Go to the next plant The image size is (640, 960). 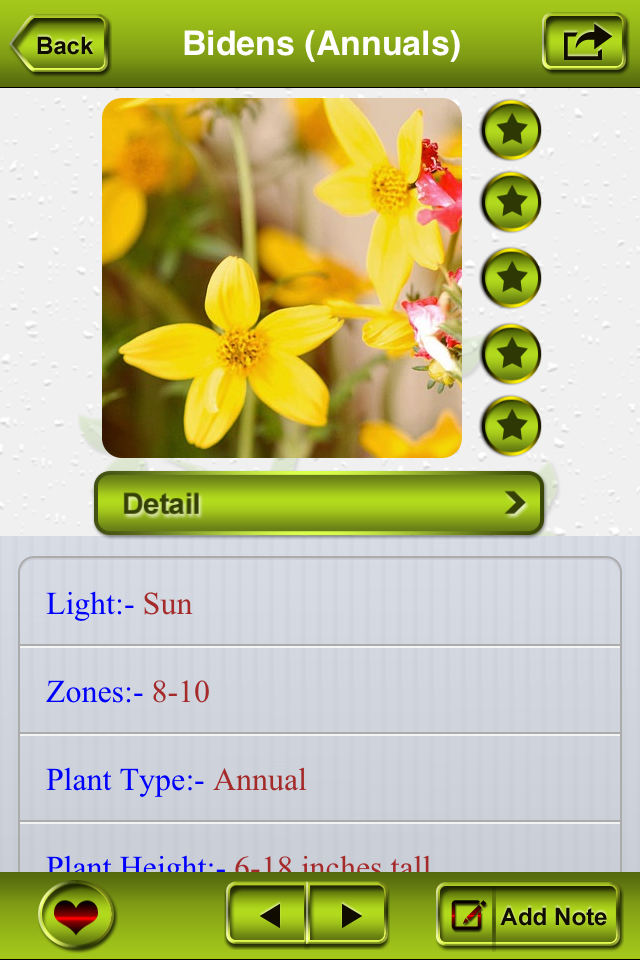click(348, 915)
